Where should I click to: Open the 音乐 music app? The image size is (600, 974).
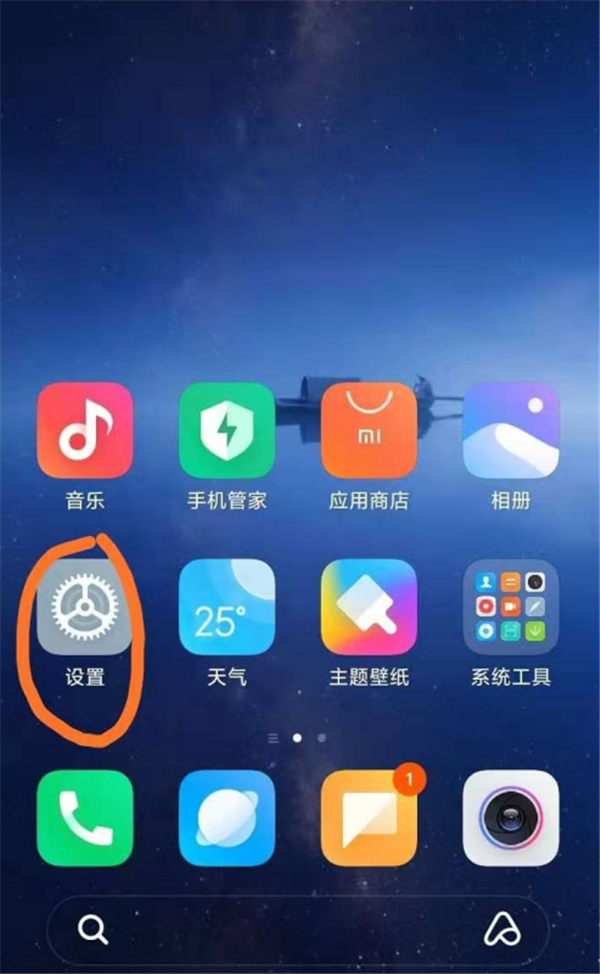pyautogui.click(x=85, y=431)
